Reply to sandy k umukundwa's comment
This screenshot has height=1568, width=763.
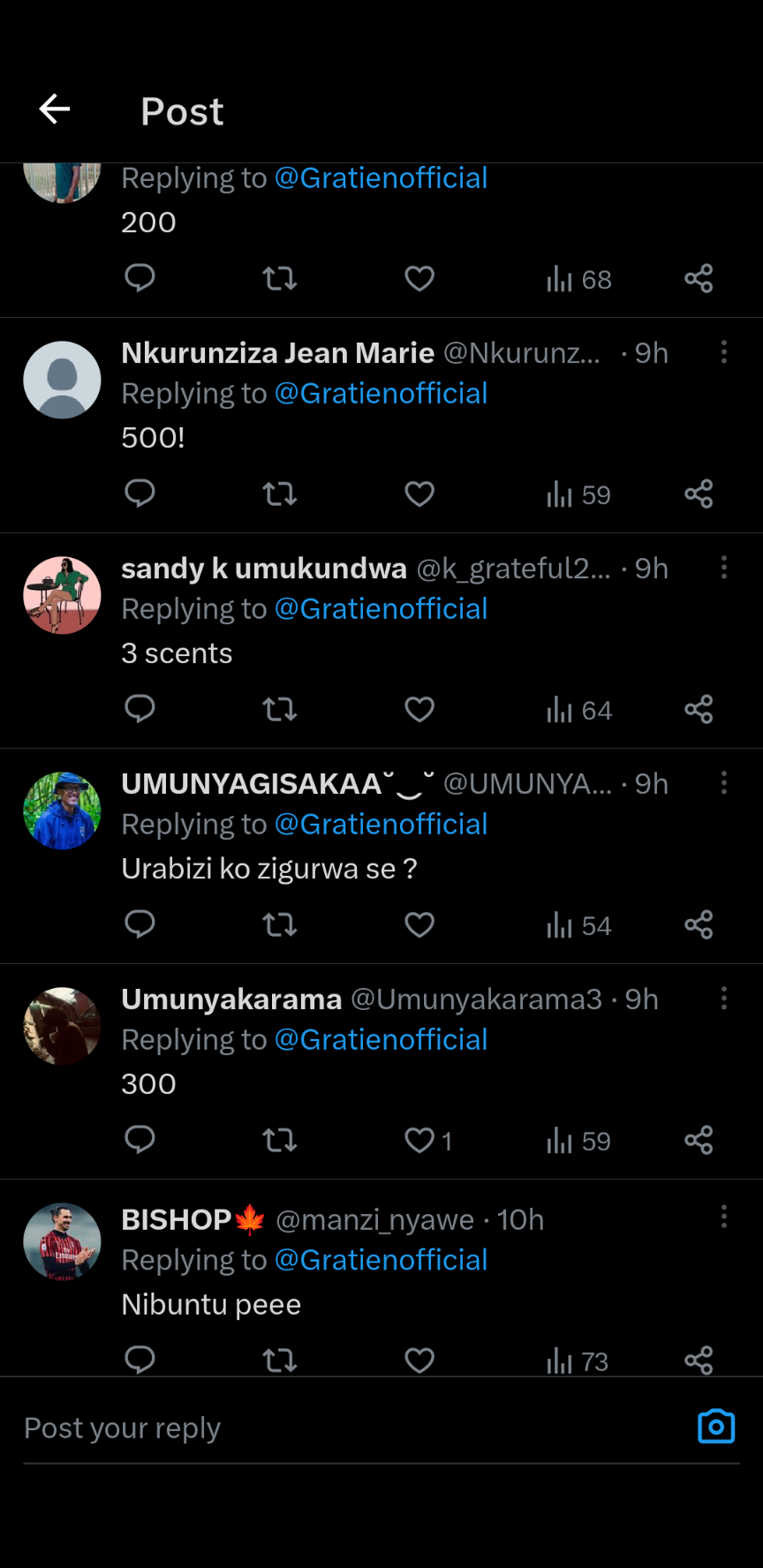coord(140,710)
